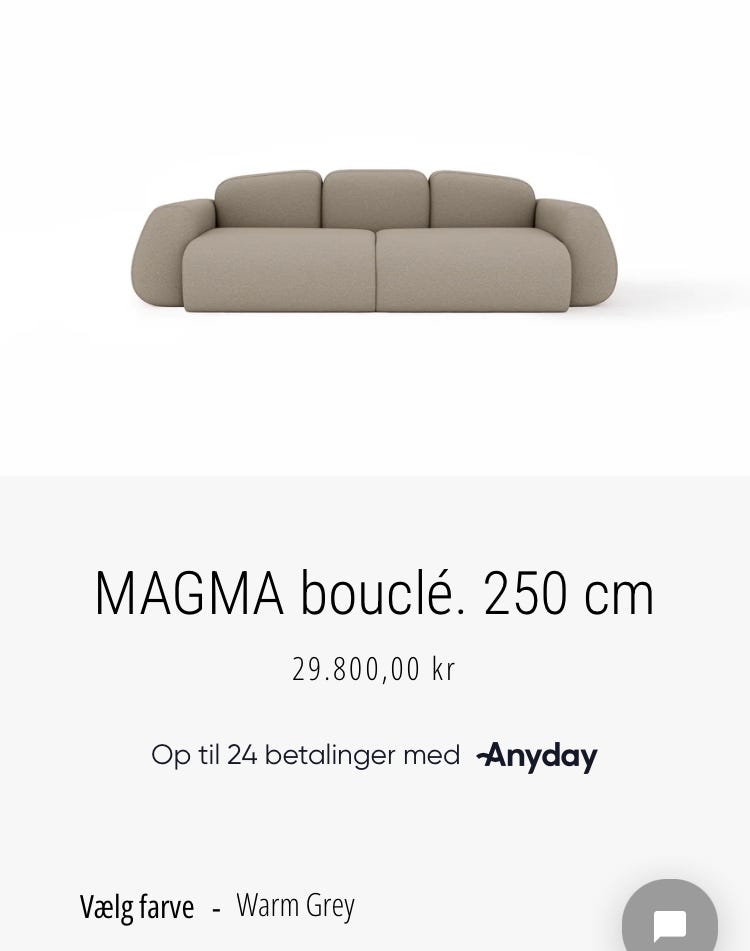Screen dimensions: 750x951
Task: Tap the white speech bubble inside the chat circle
Action: point(669,924)
